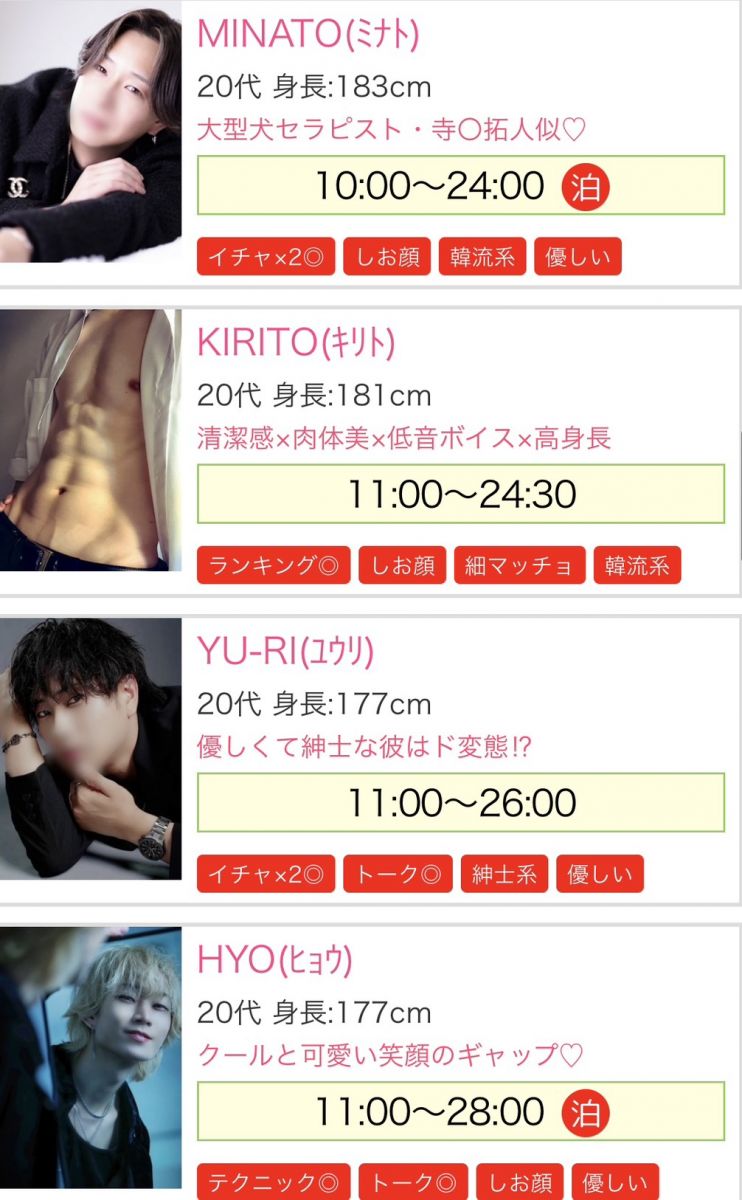
Task: Open MINATO(ミナト)'s profile card
Action: [308, 34]
